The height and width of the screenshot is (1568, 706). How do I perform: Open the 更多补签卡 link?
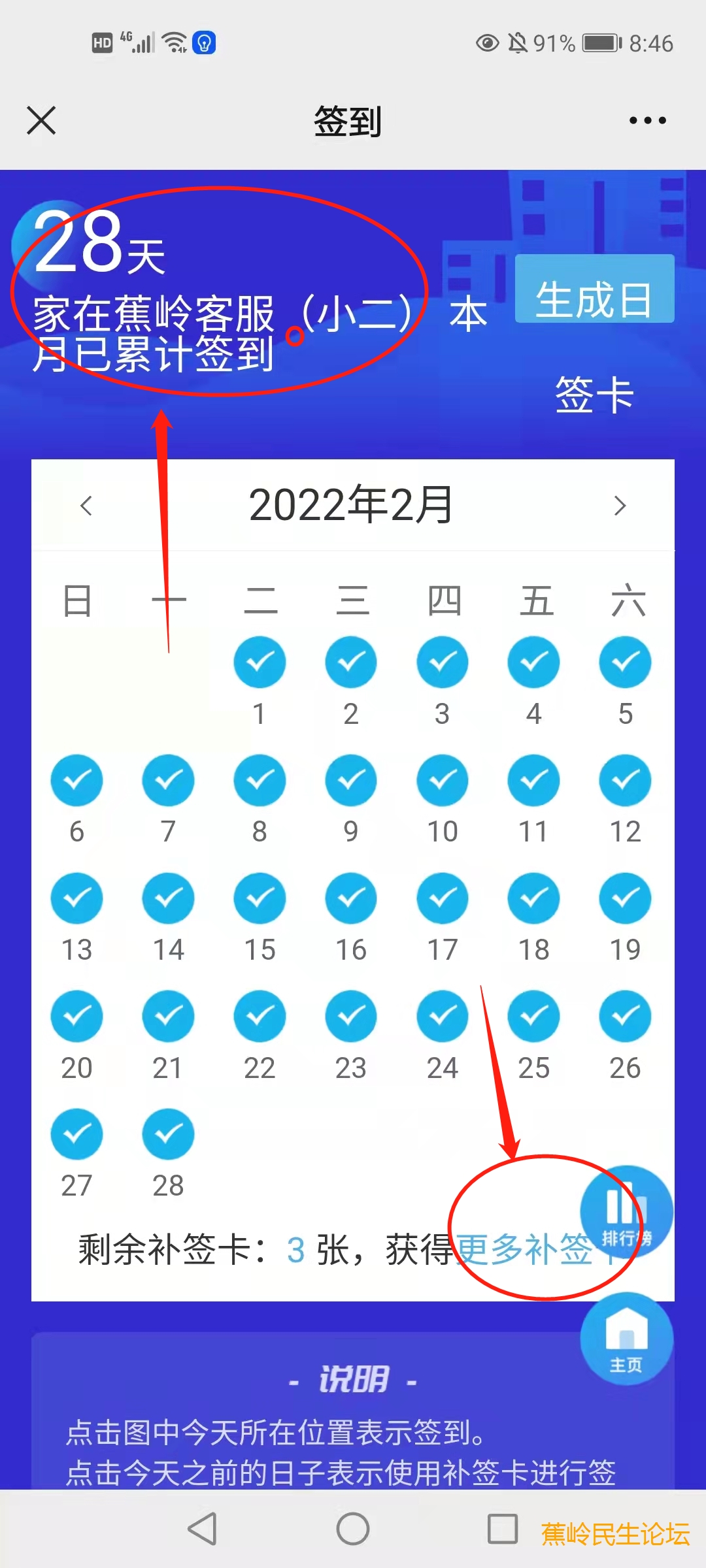tap(523, 1249)
